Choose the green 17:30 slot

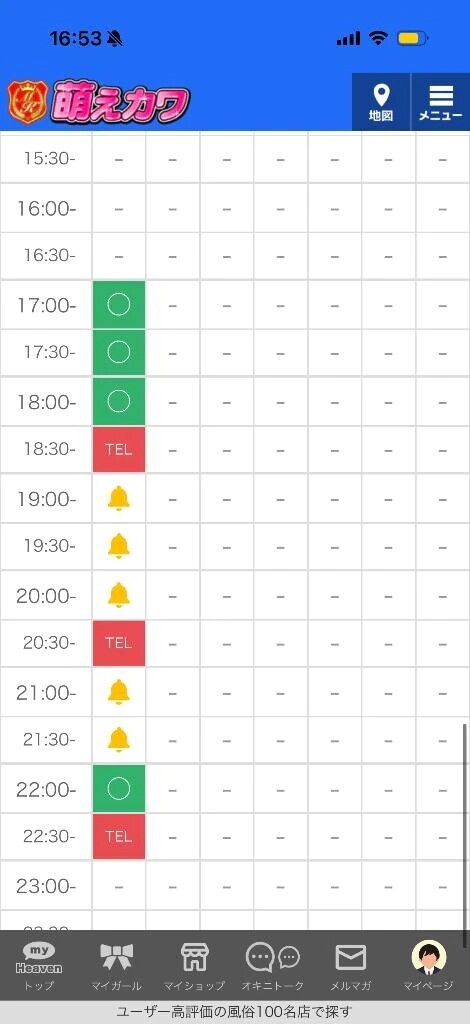click(119, 353)
